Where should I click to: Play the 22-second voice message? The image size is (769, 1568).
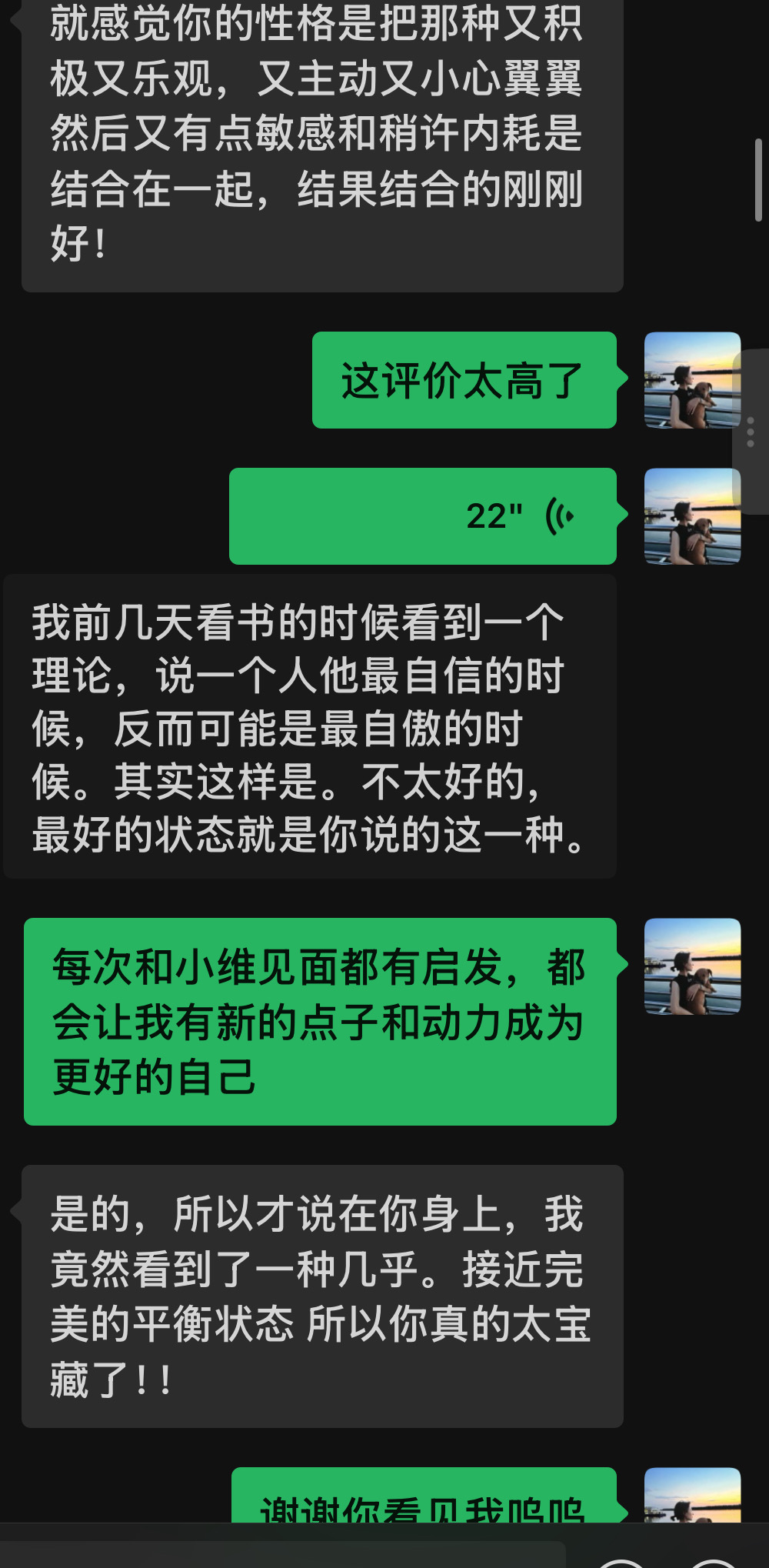(x=423, y=516)
